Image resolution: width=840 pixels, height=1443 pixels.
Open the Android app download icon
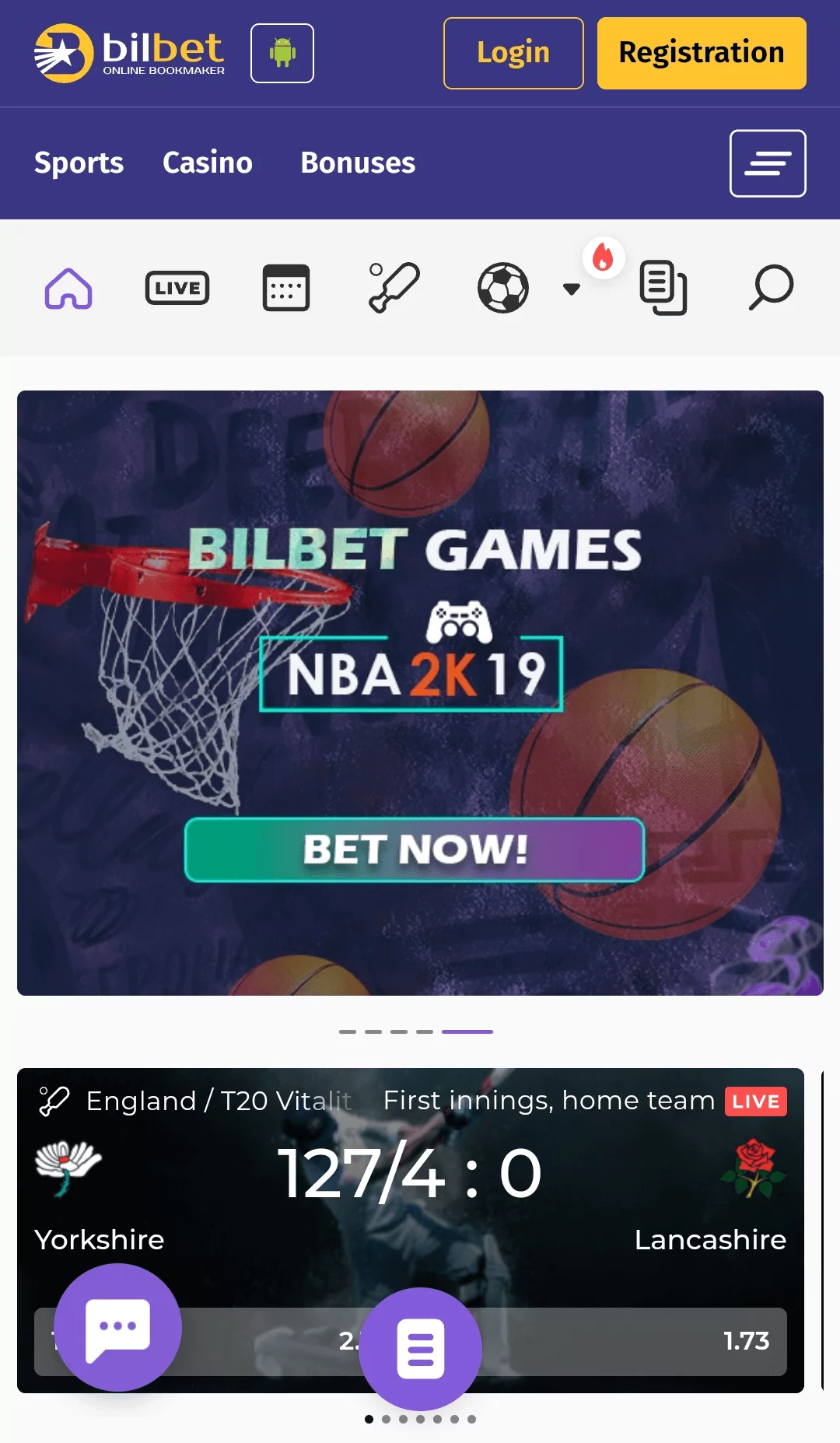point(282,52)
